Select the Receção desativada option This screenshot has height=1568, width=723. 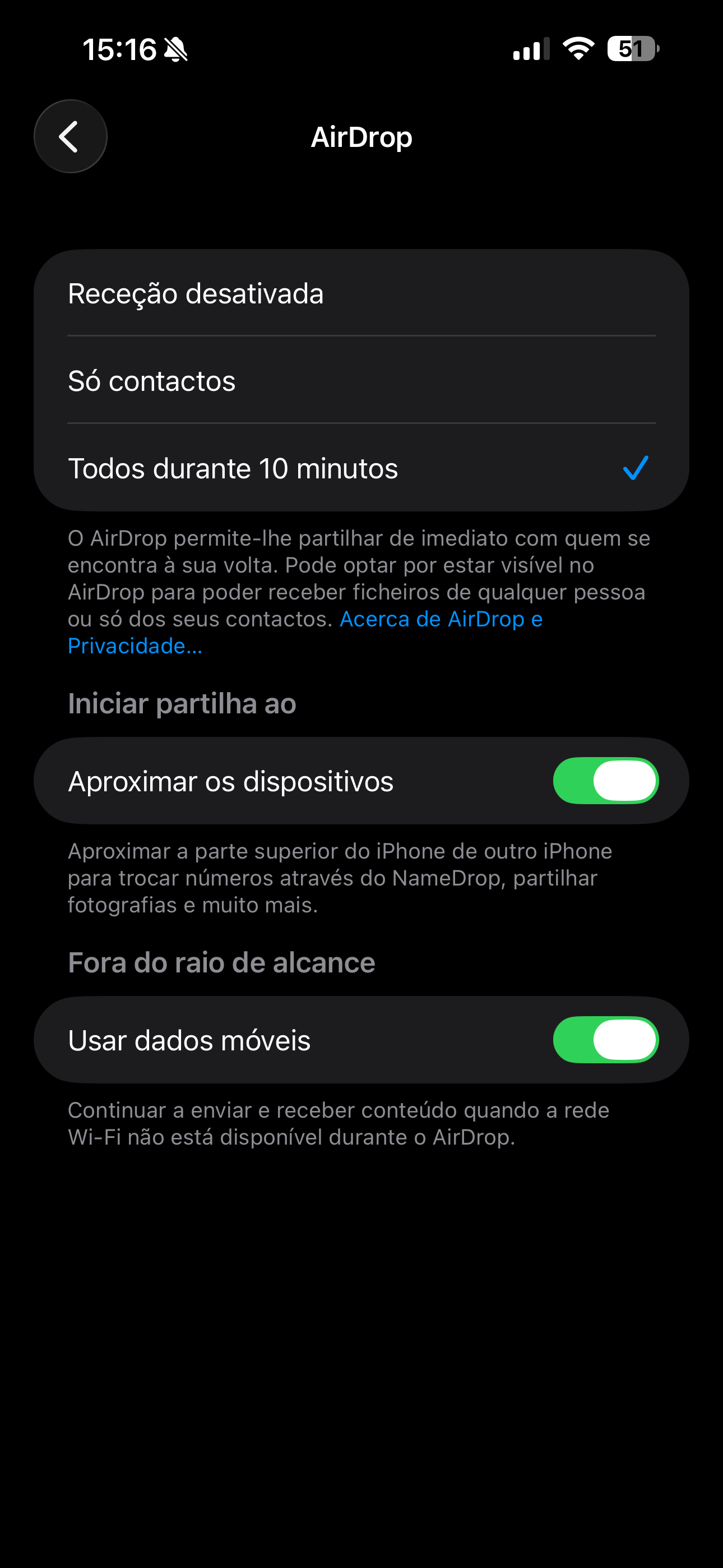click(360, 293)
